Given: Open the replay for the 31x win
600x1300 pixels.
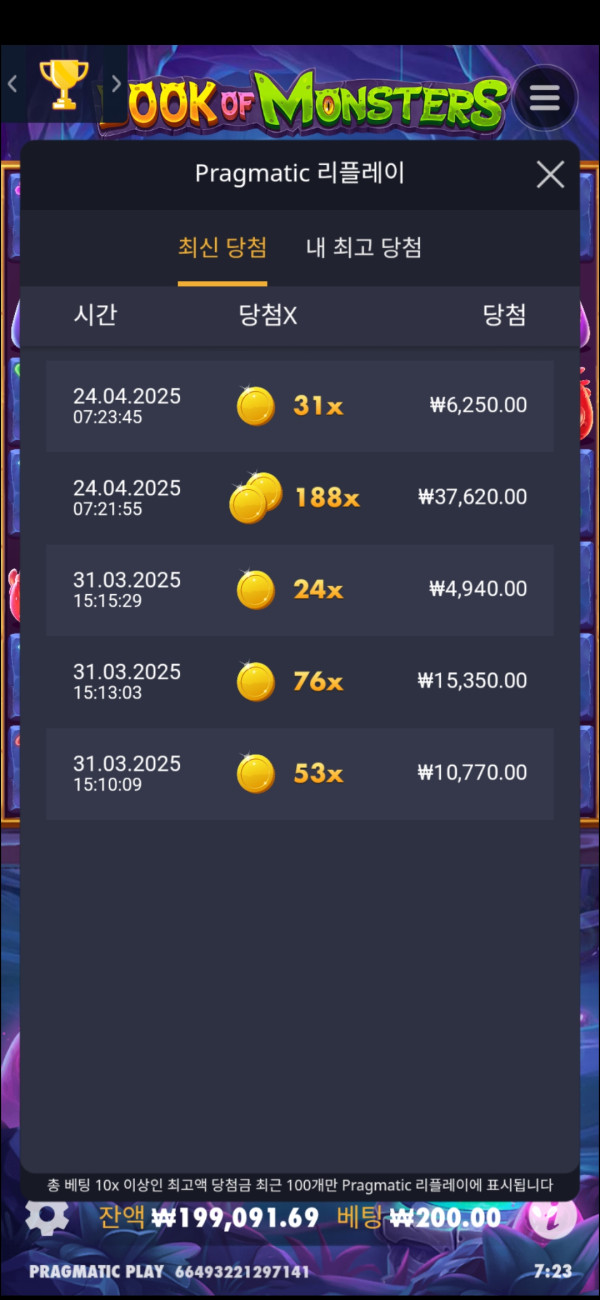Looking at the screenshot, I should [x=300, y=405].
